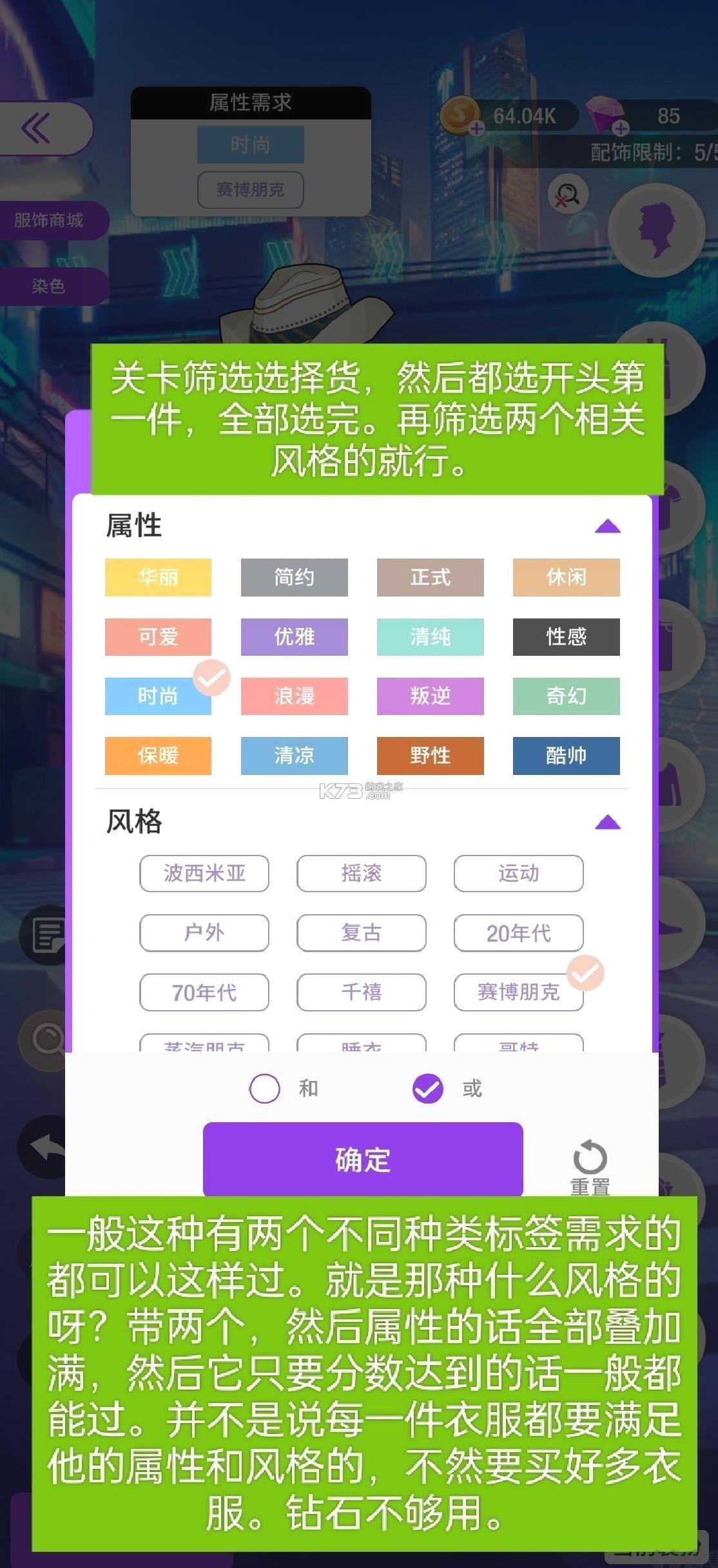This screenshot has height=1568, width=718.
Task: Select the 华丽 attribute chip
Action: pos(158,577)
